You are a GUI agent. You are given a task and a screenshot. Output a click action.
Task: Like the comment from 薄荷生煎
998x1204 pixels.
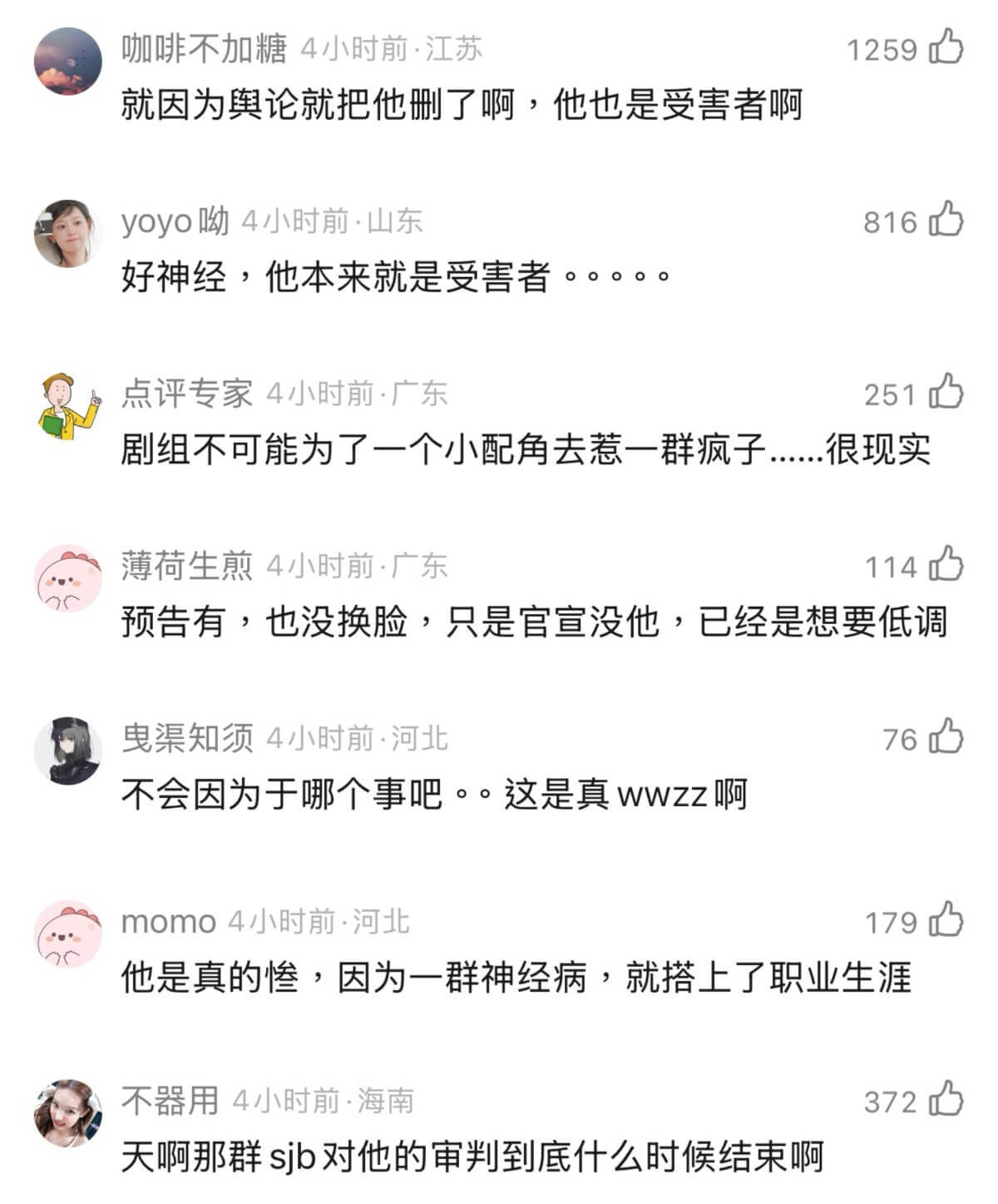click(946, 565)
